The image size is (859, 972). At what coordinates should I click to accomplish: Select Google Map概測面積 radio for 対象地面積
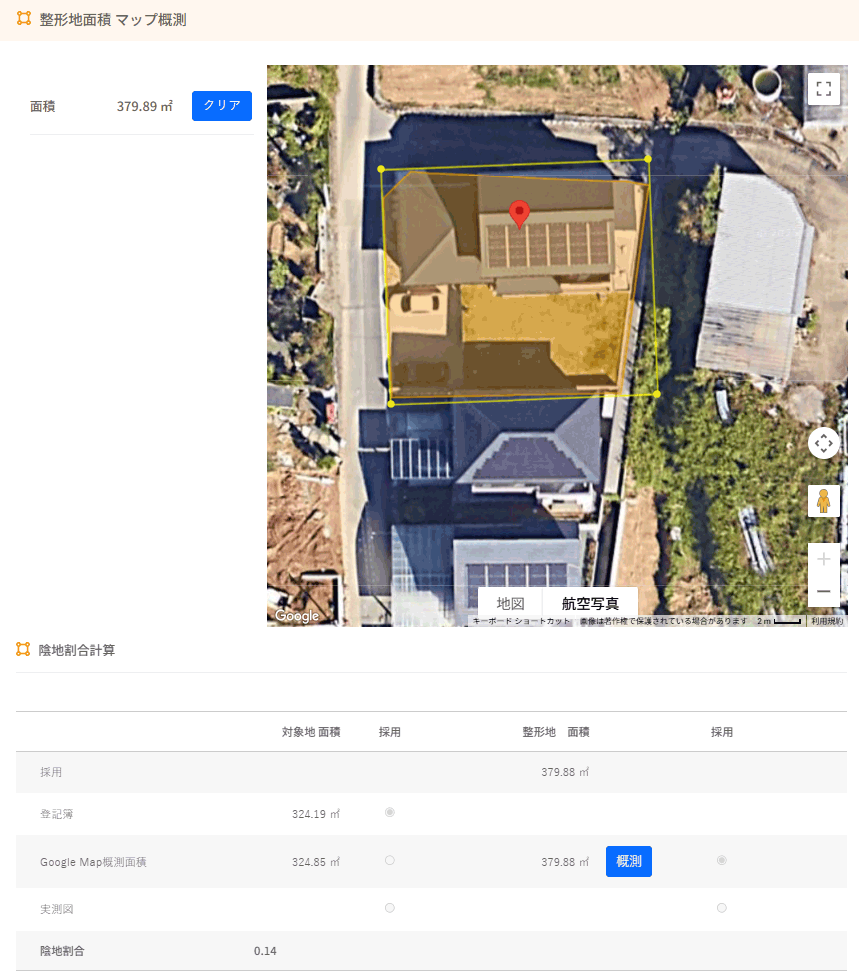coord(390,860)
